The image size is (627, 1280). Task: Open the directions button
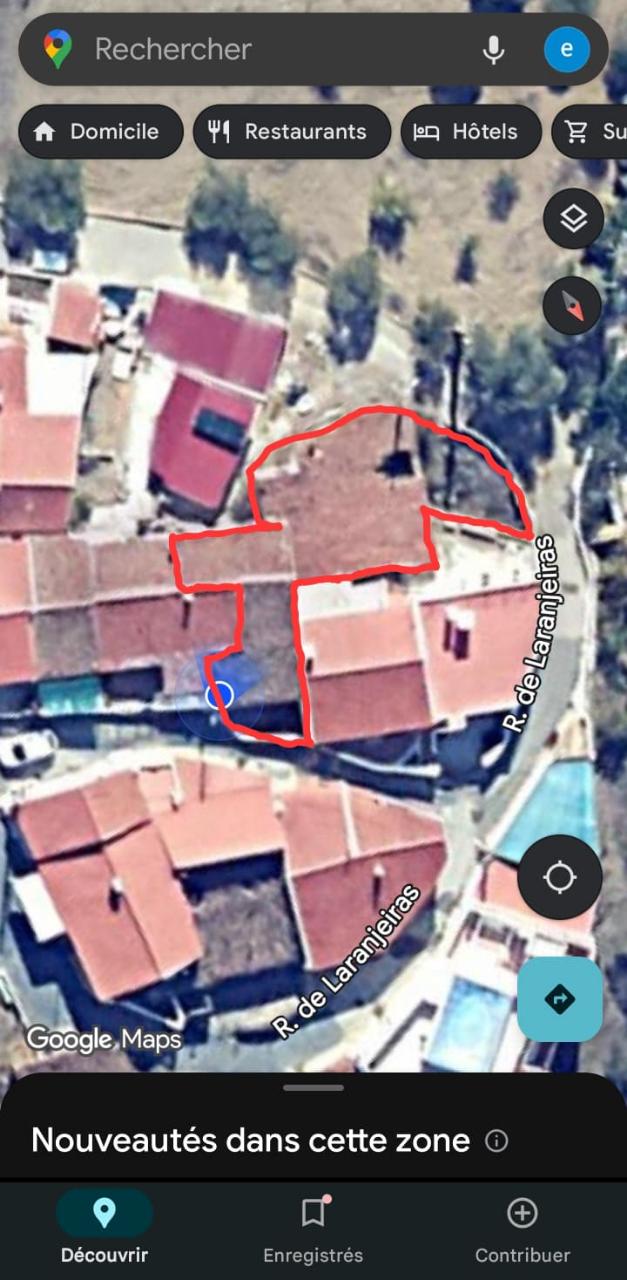click(559, 998)
